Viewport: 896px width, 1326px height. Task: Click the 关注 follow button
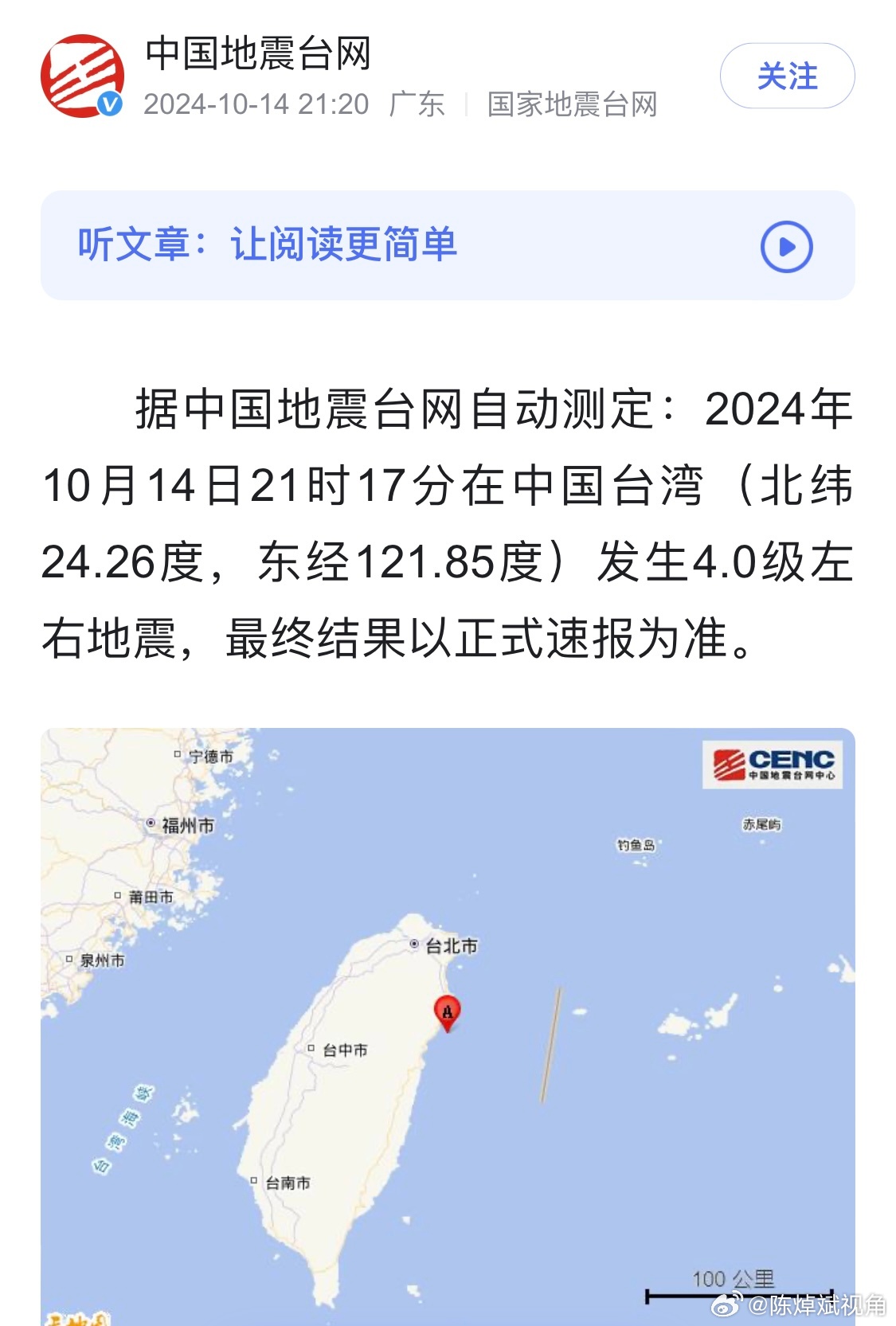(787, 76)
